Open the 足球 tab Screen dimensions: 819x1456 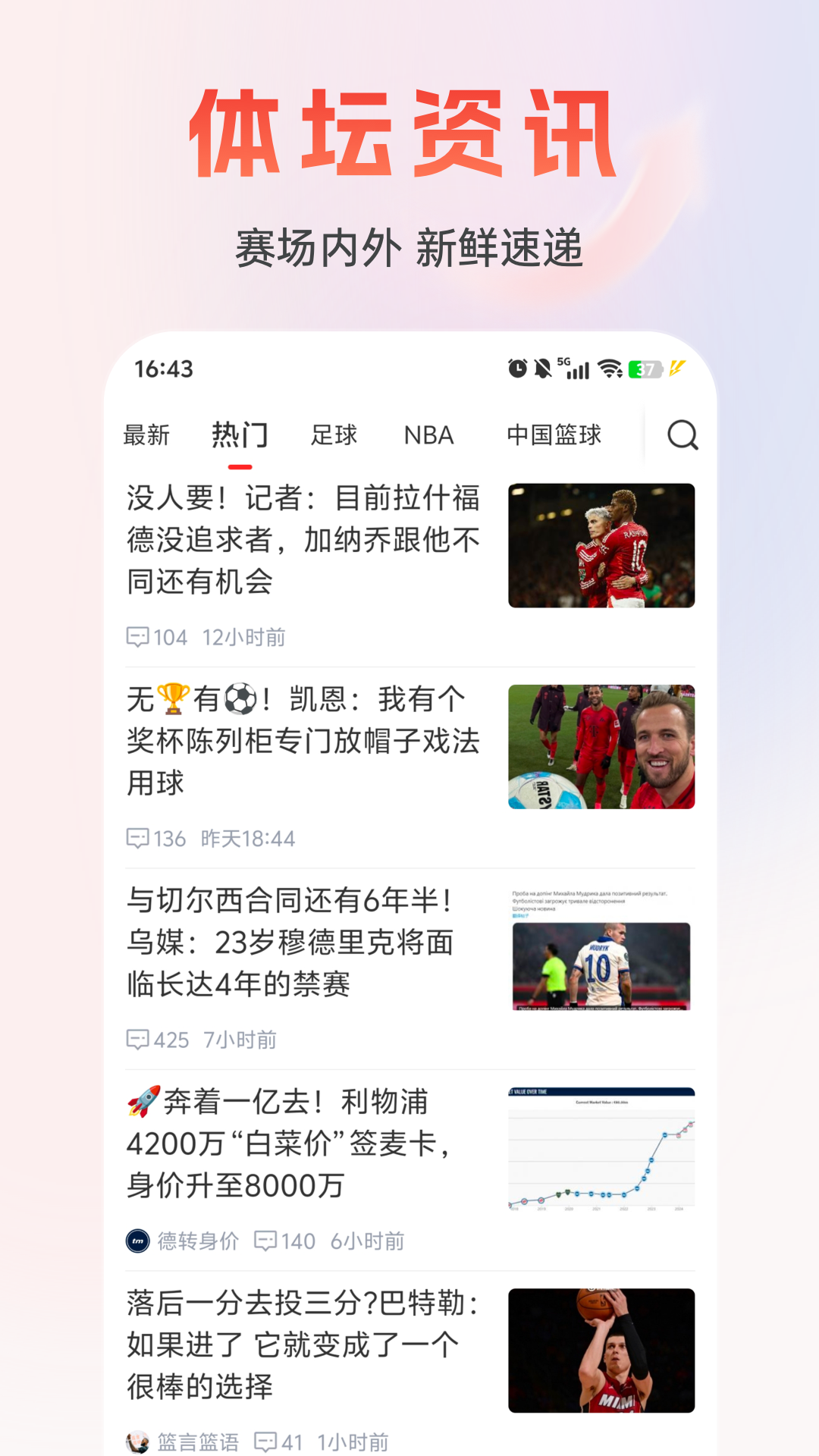click(334, 435)
